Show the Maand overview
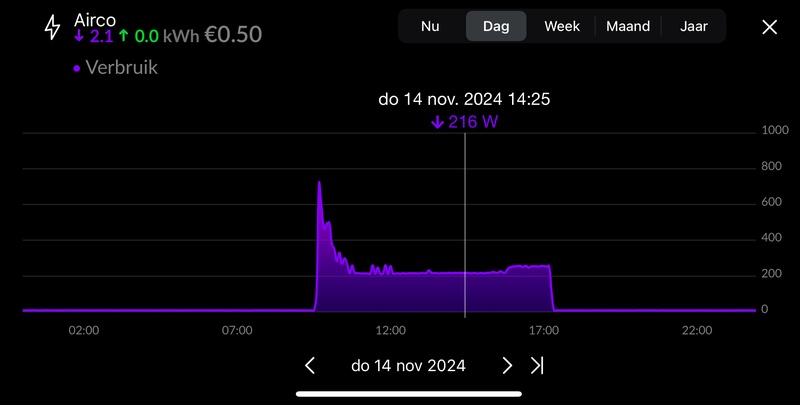The width and height of the screenshot is (800, 405). point(628,27)
